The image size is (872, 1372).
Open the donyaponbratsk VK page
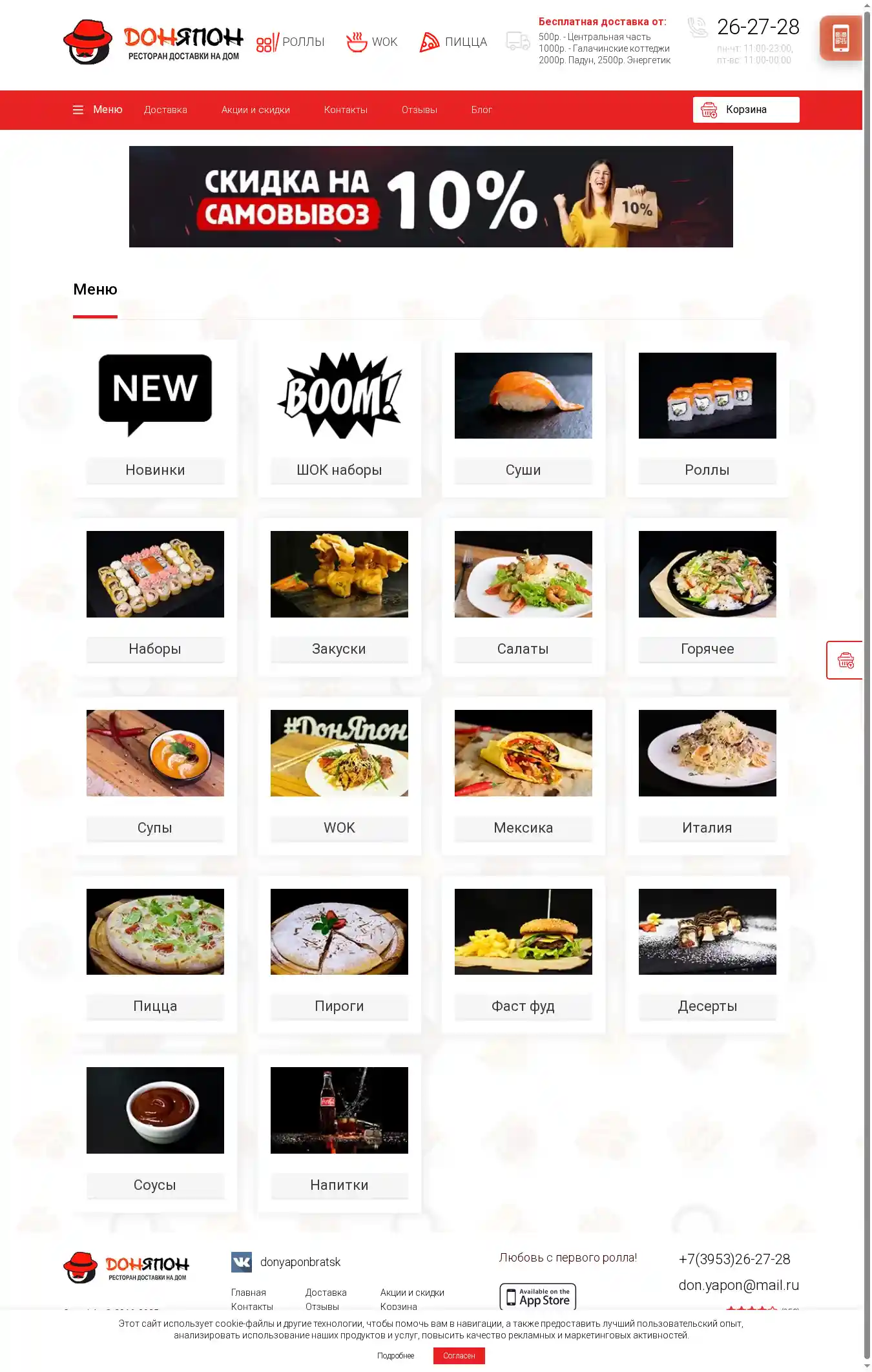(299, 1262)
